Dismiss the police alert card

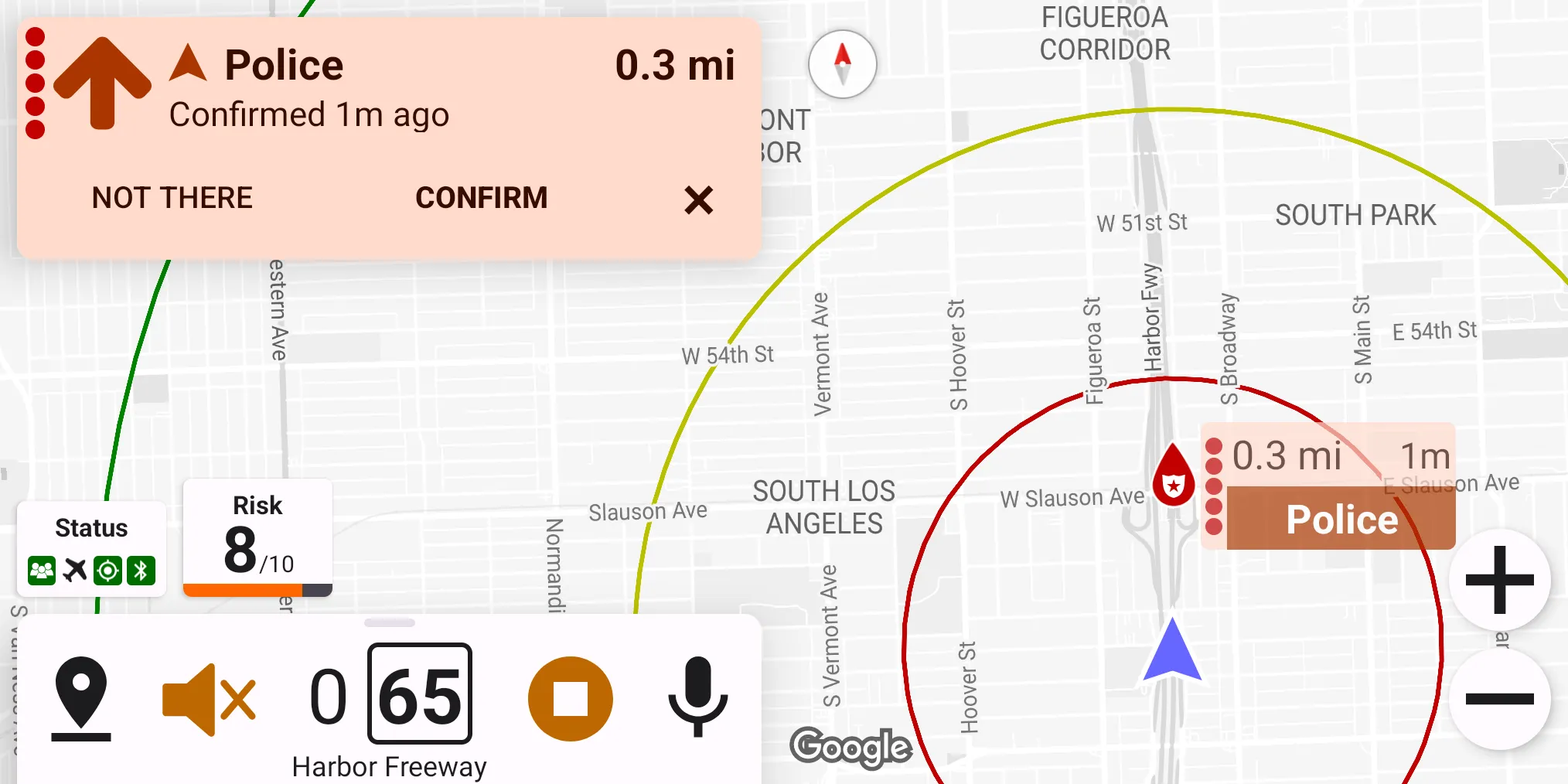pyautogui.click(x=698, y=200)
